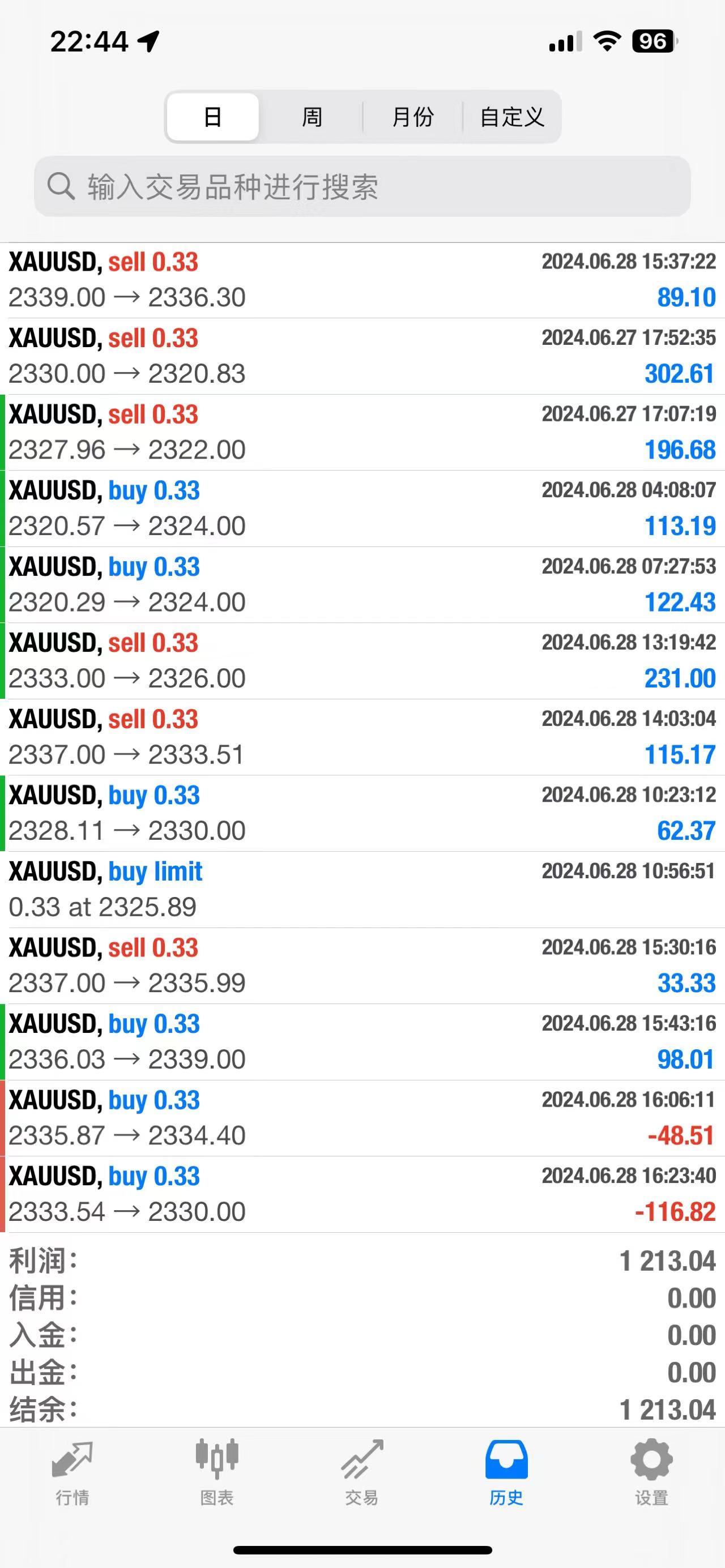This screenshot has height=1568, width=725.
Task: Open the sell trade with profit 231.00
Action: pos(362,660)
